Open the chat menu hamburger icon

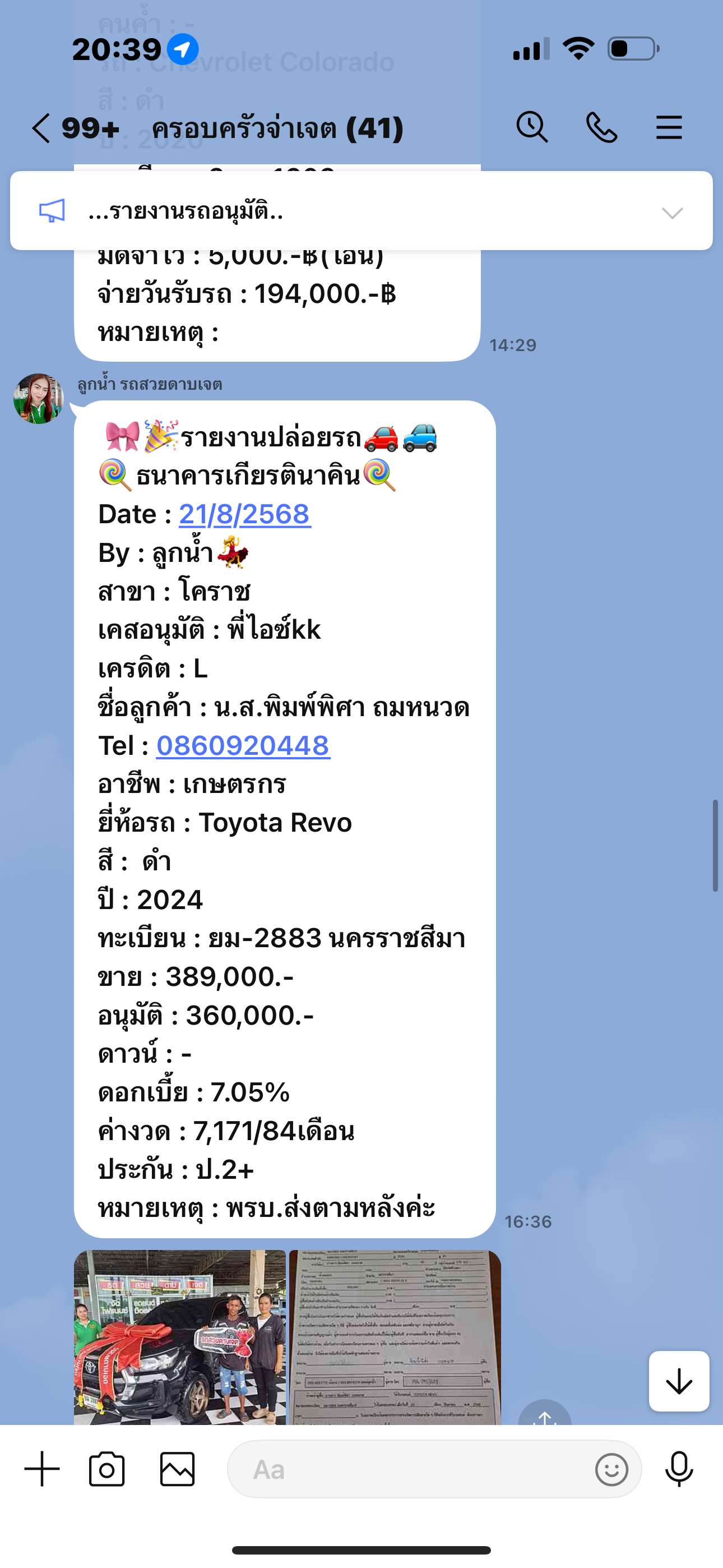click(669, 128)
